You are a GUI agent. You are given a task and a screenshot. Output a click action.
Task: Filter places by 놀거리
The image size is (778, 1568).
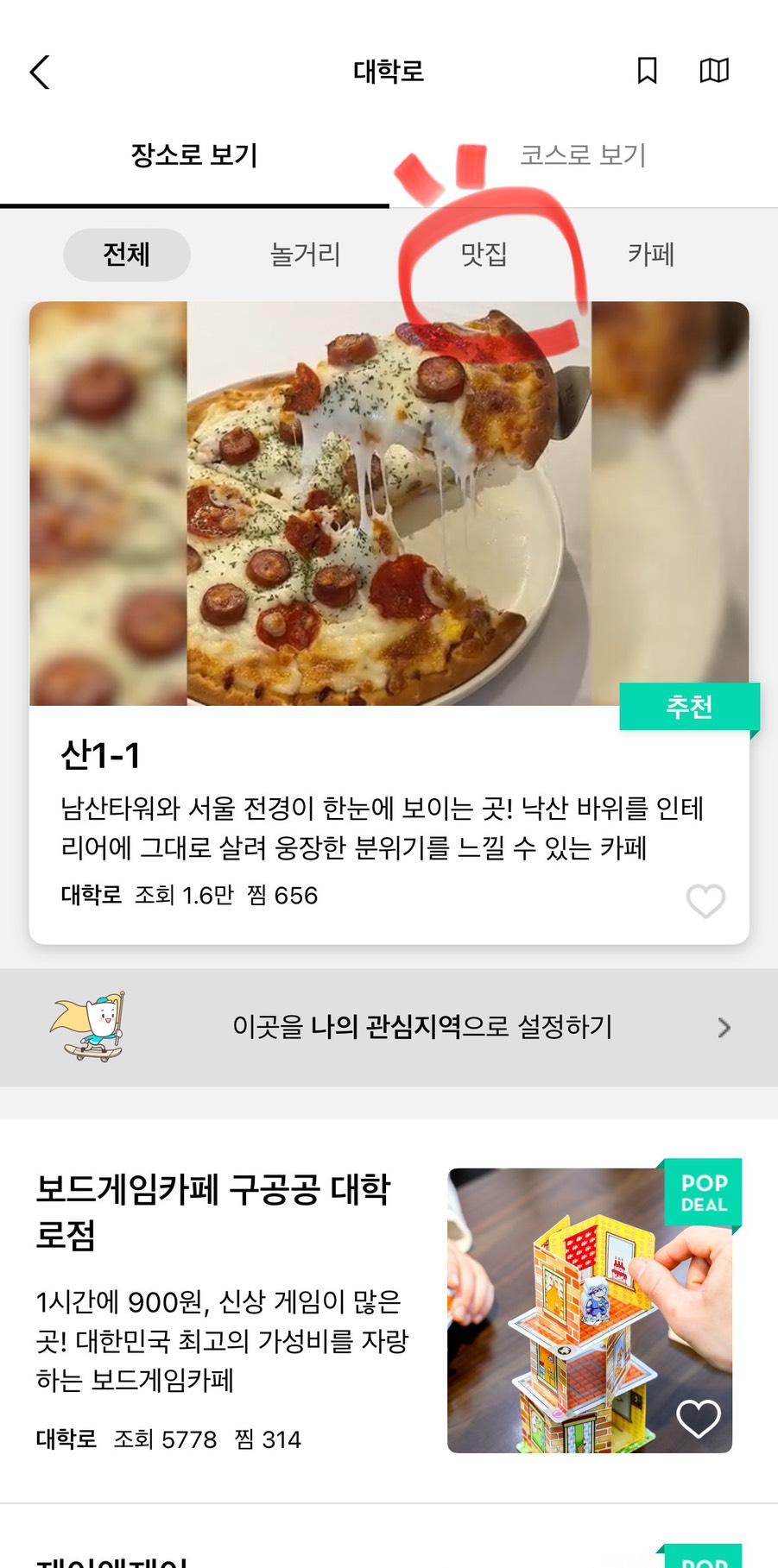[306, 255]
